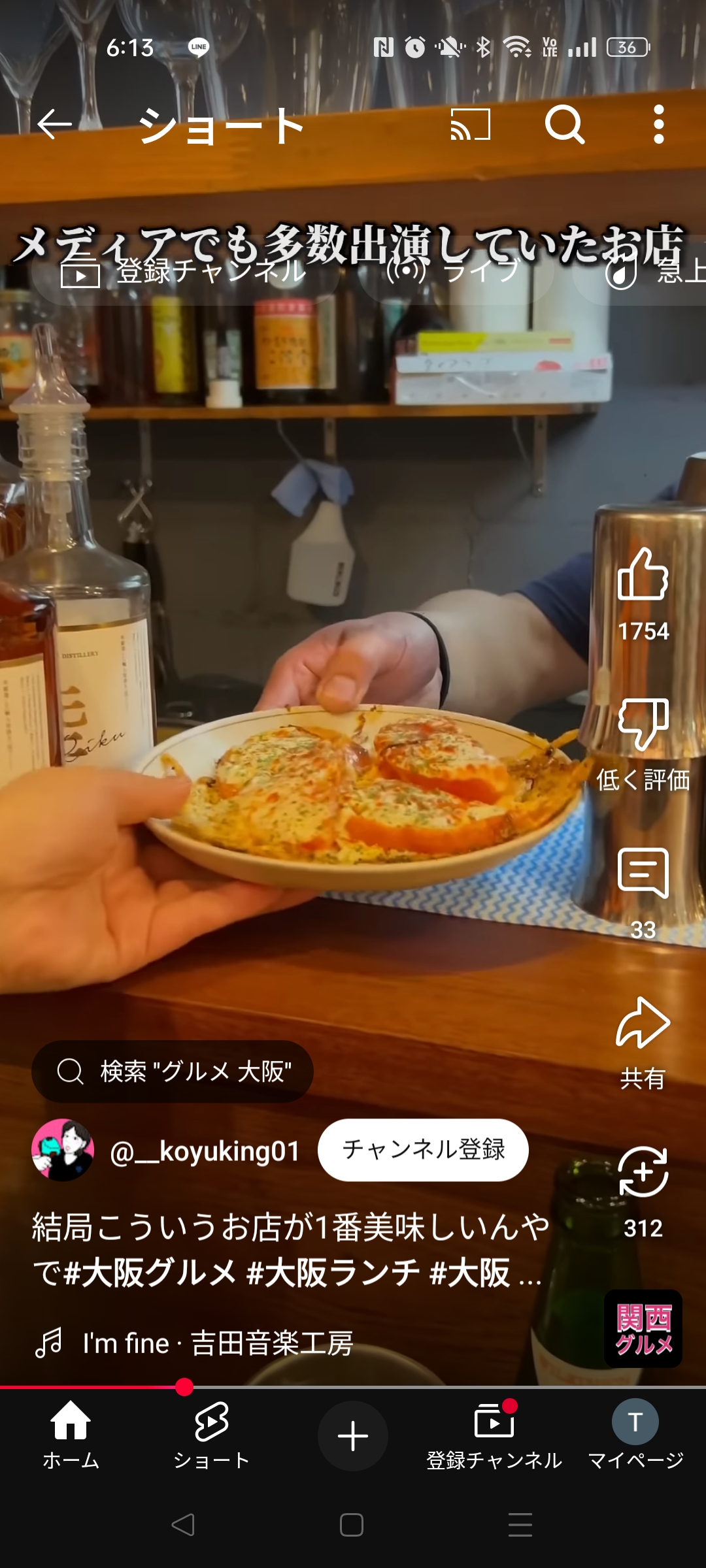
Task: Create new content with plus button
Action: [x=353, y=1436]
